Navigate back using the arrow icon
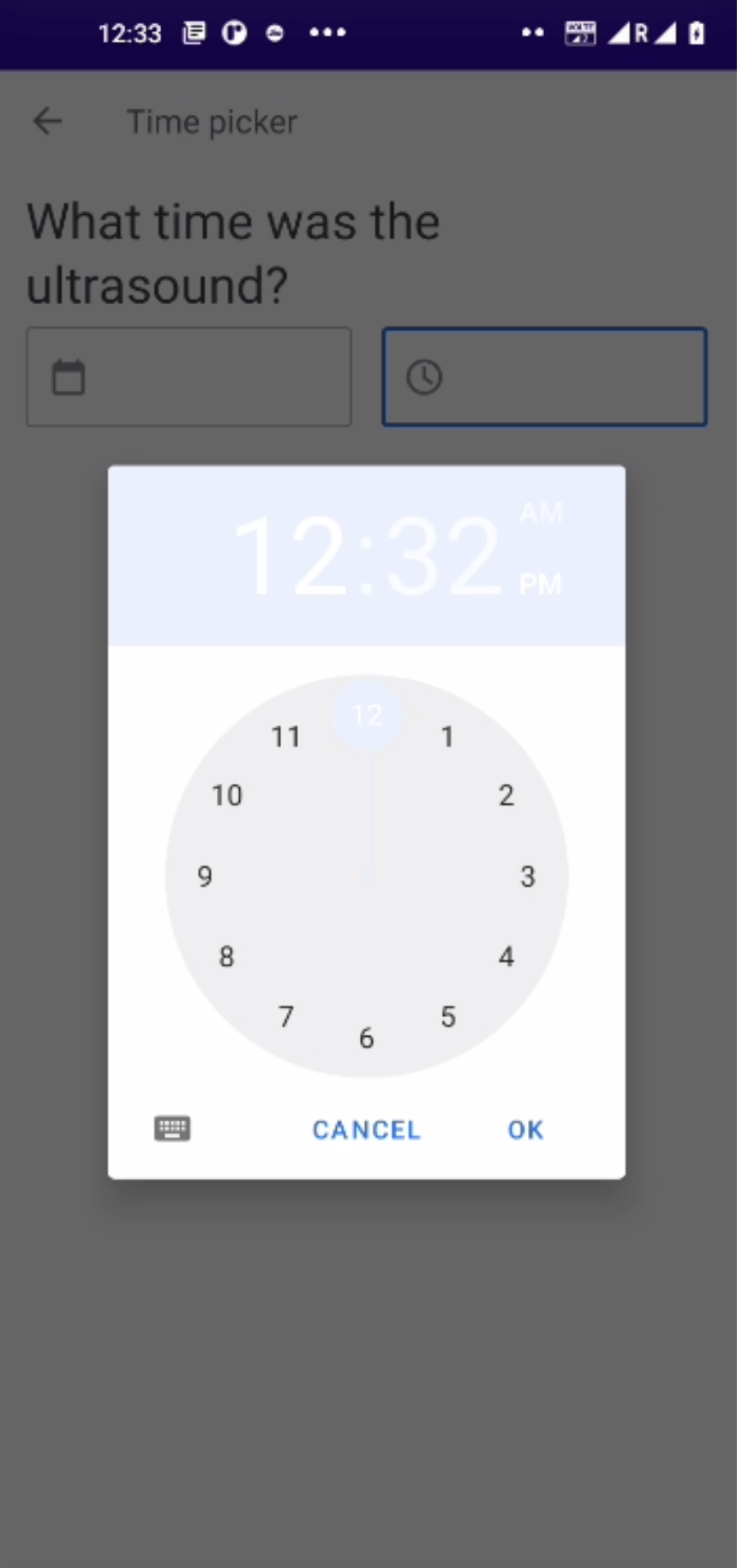This screenshot has width=737, height=1568. click(47, 121)
